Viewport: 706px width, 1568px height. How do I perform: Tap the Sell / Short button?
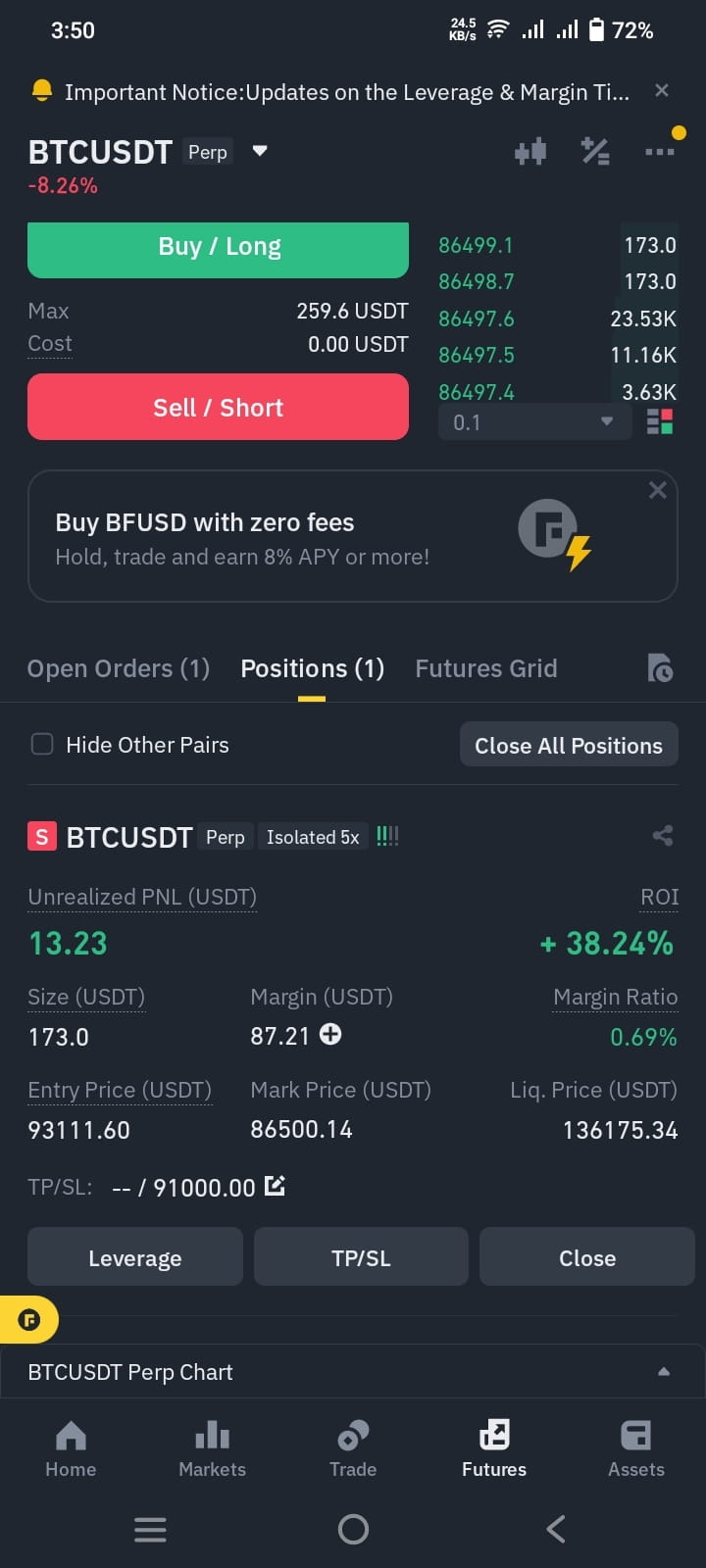tap(218, 407)
